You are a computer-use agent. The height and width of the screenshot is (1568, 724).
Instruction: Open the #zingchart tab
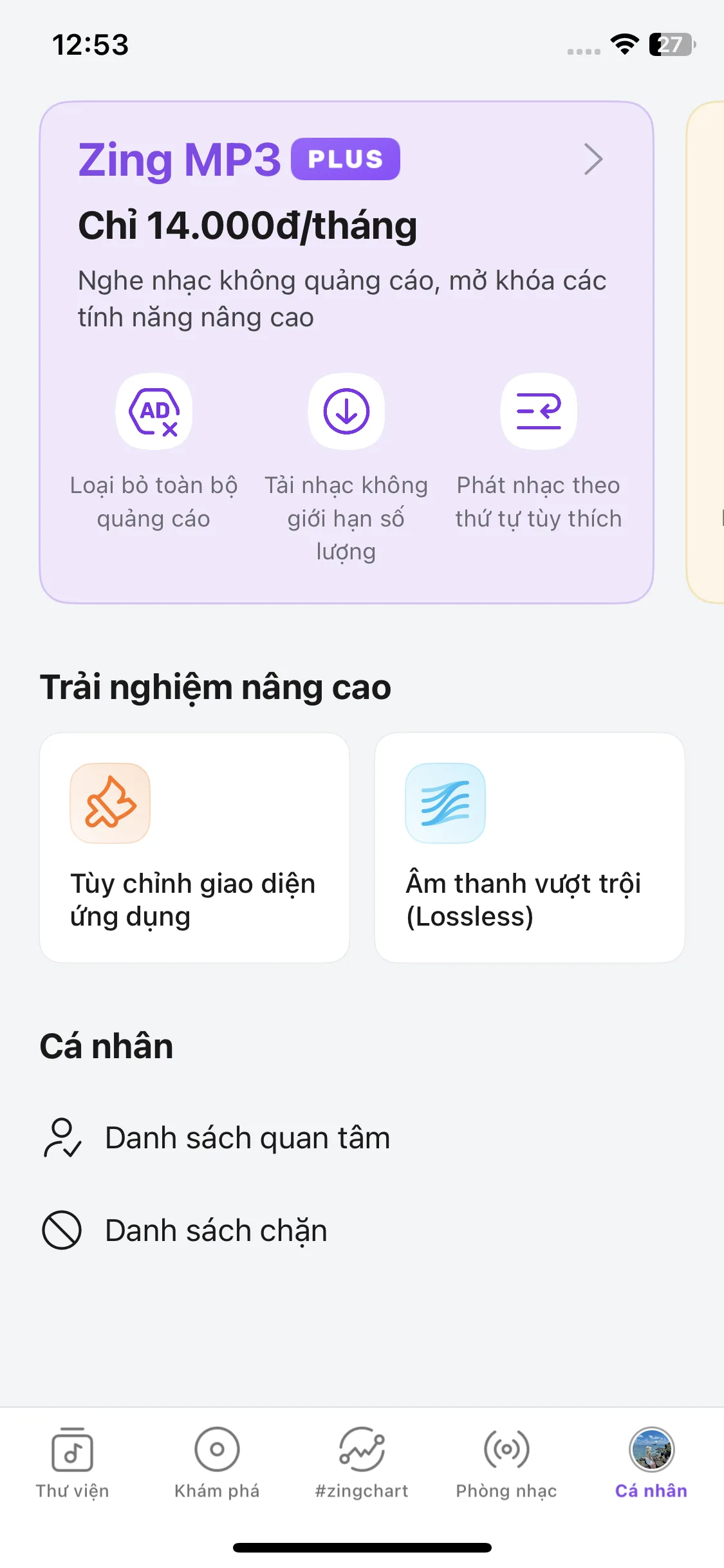pos(362,1462)
